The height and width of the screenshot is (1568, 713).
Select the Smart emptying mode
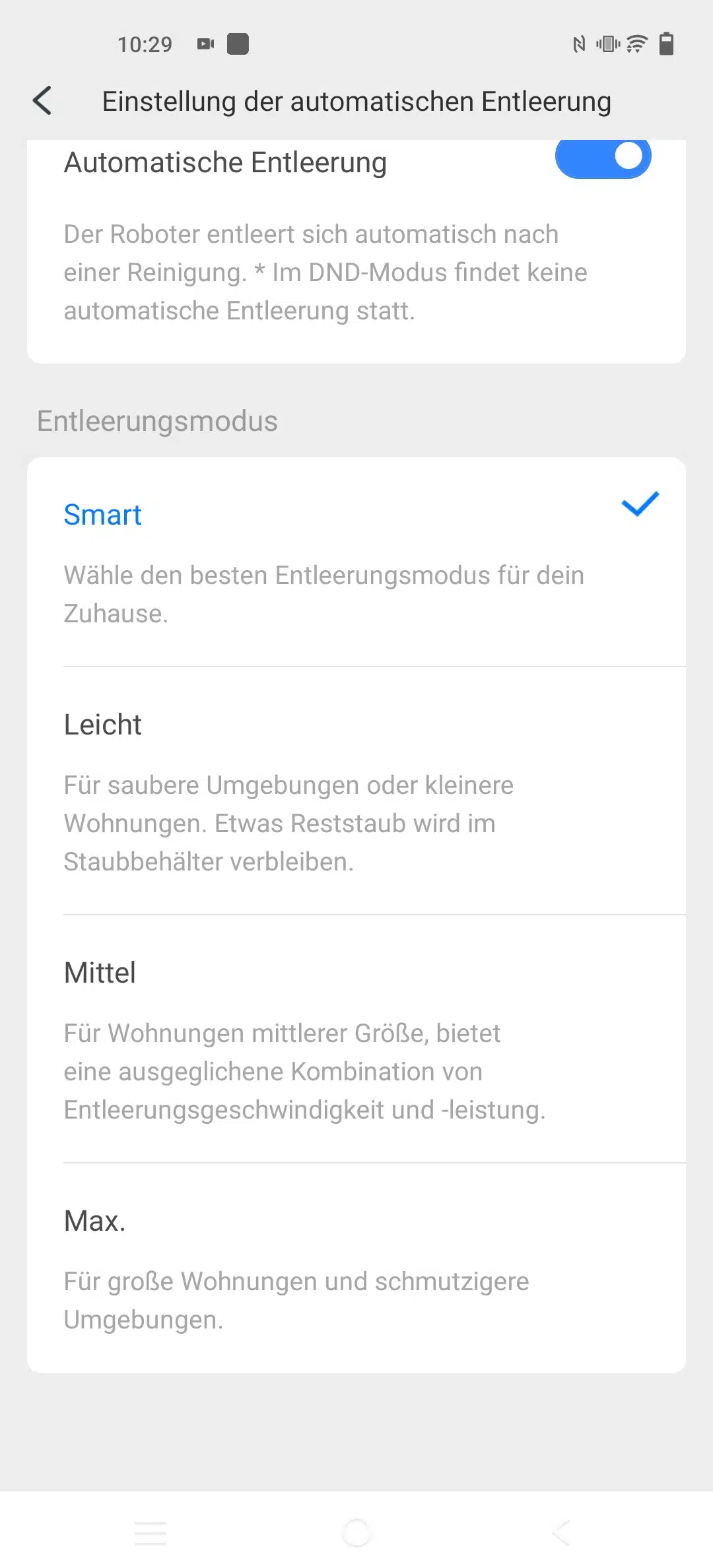[356, 561]
